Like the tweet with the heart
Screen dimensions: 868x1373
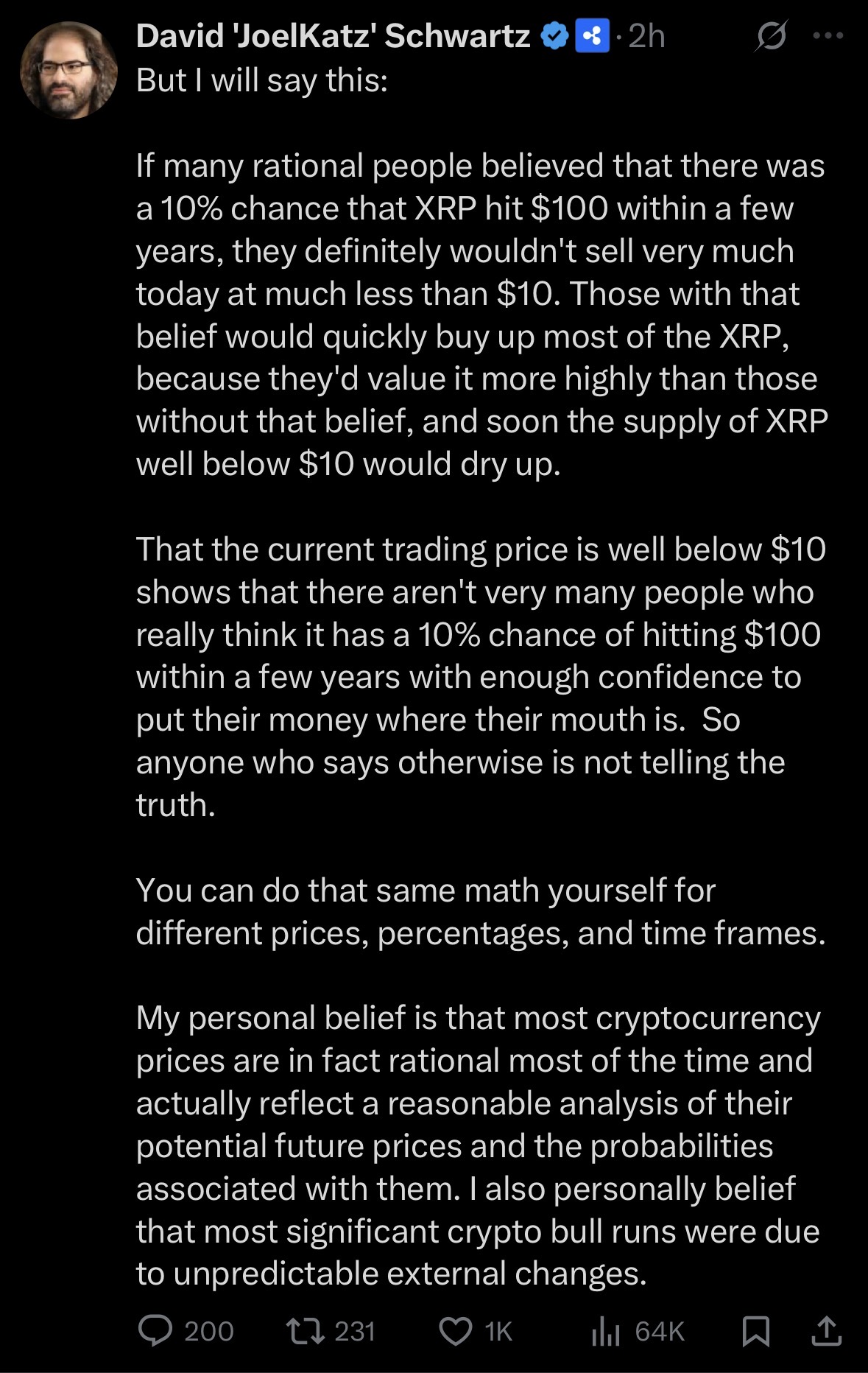pos(456,1332)
